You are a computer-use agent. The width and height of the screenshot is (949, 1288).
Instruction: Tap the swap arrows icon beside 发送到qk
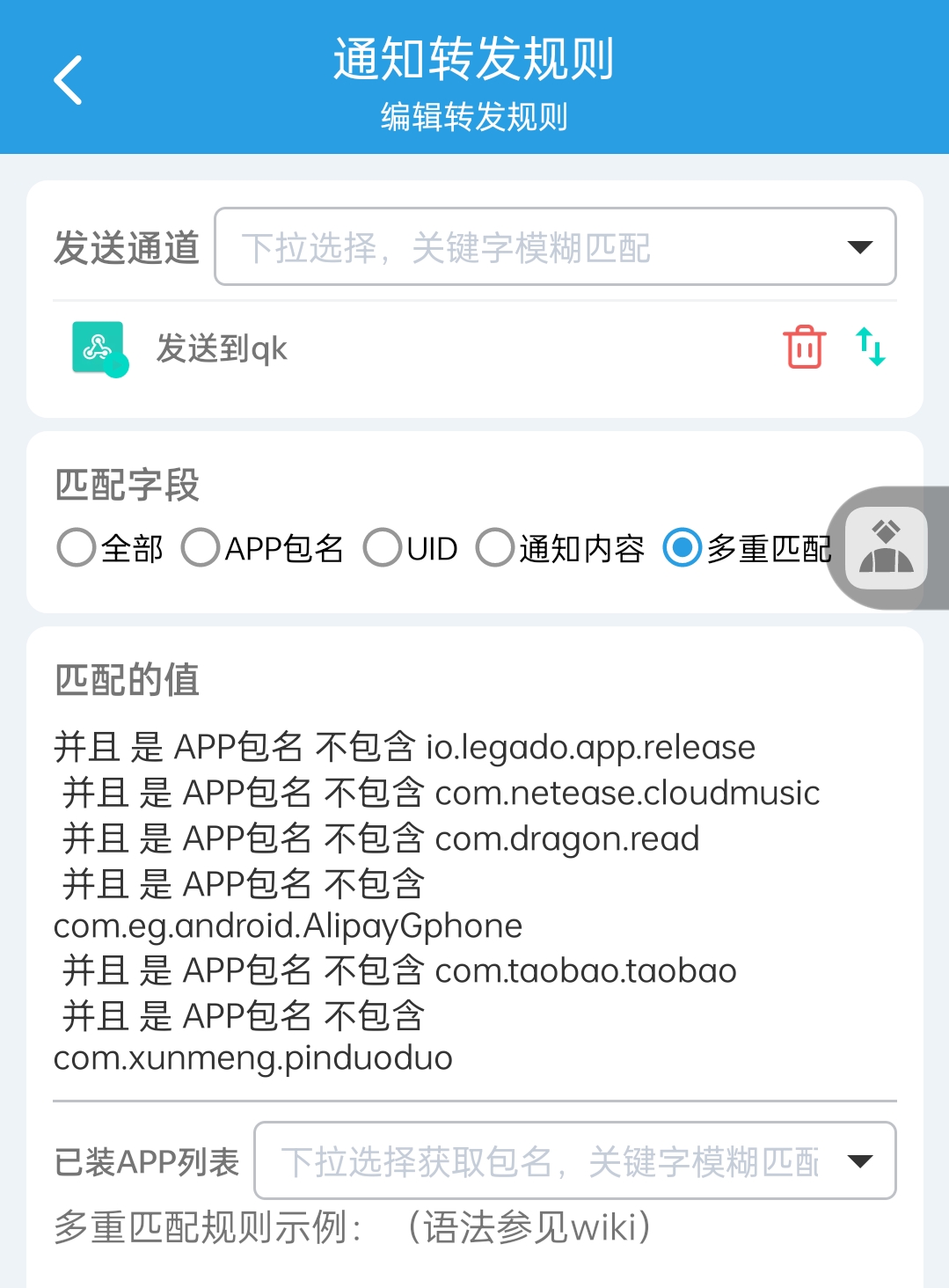(871, 347)
